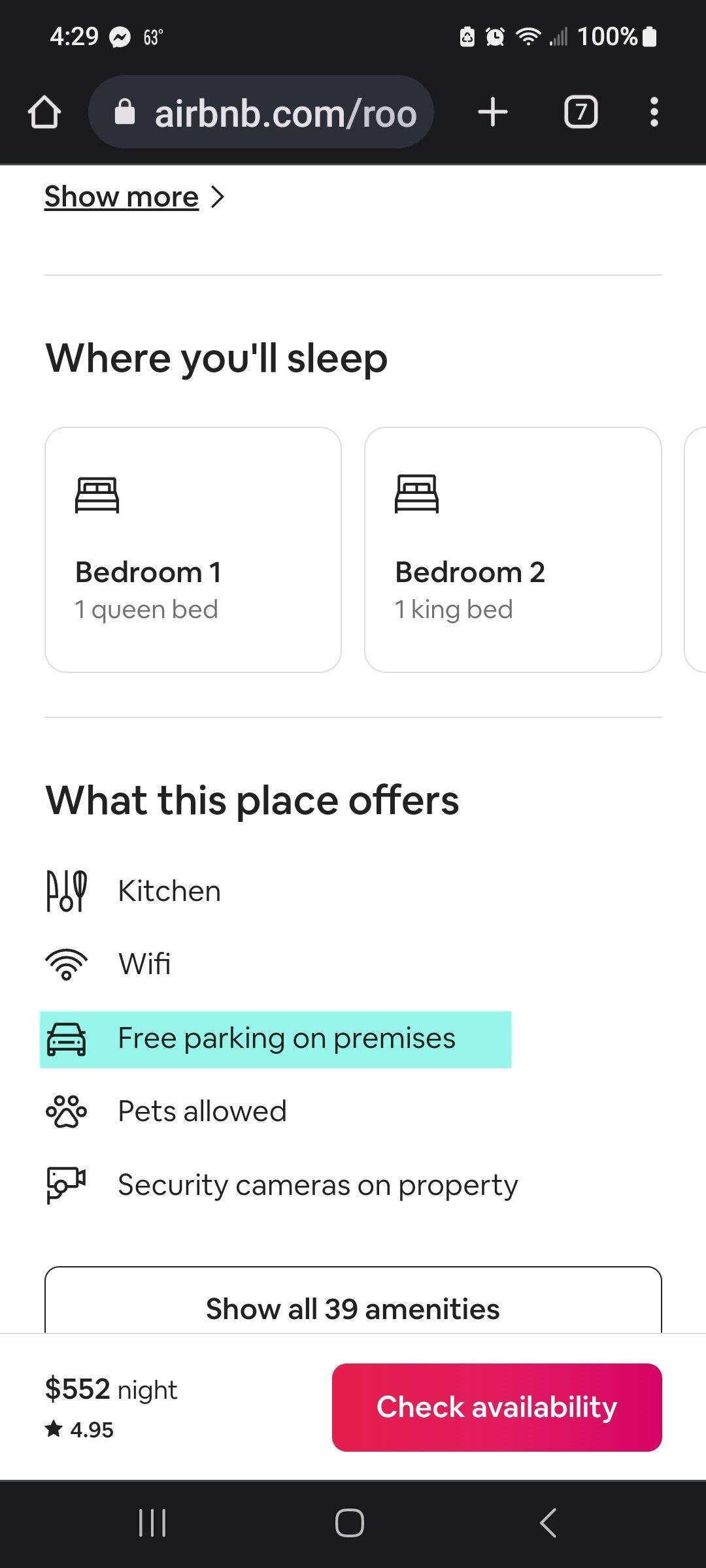This screenshot has width=706, height=1568.
Task: Open recent apps from the navigation bar
Action: click(152, 1523)
